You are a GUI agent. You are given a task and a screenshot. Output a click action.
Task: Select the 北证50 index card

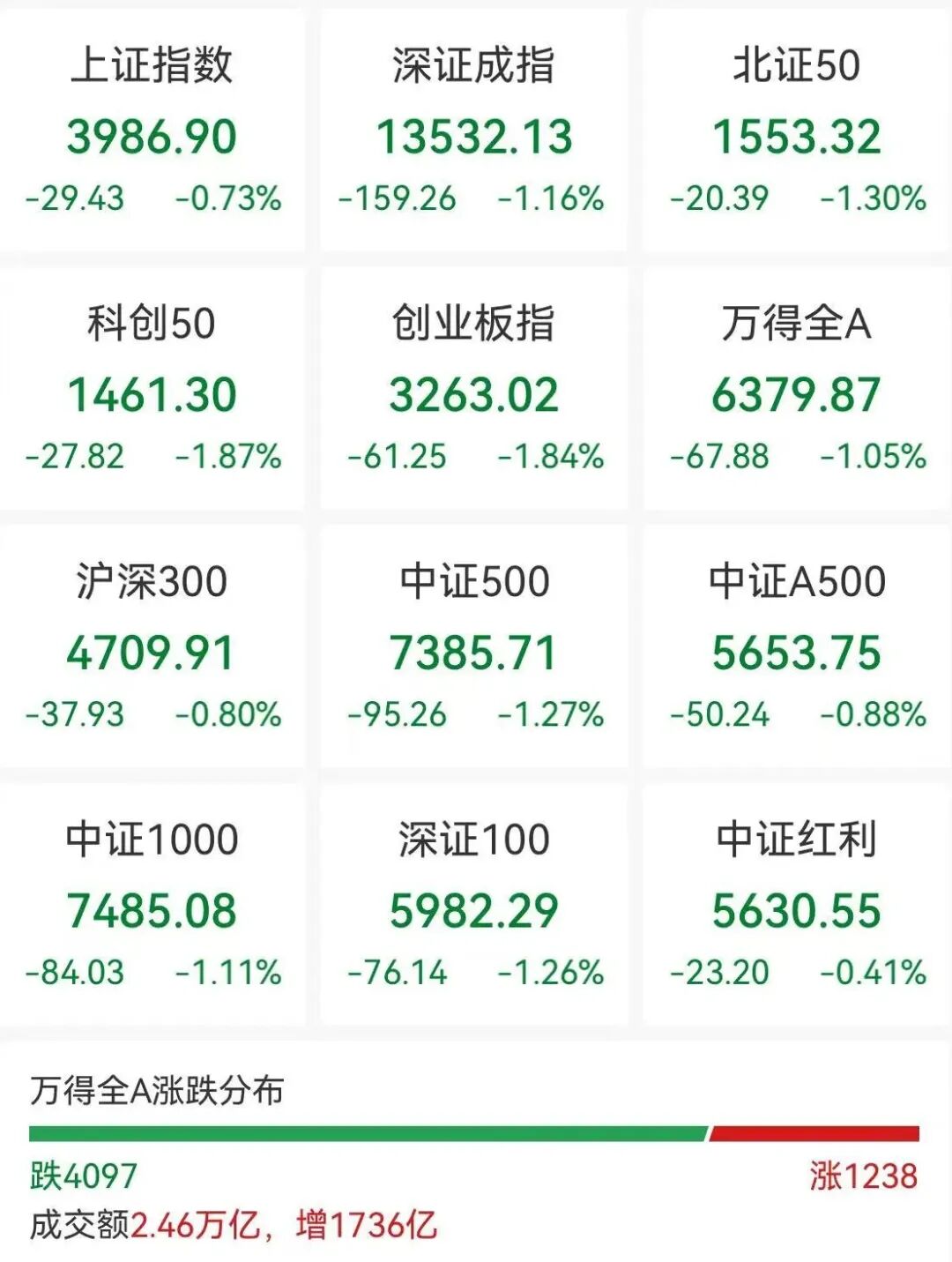[x=797, y=132]
